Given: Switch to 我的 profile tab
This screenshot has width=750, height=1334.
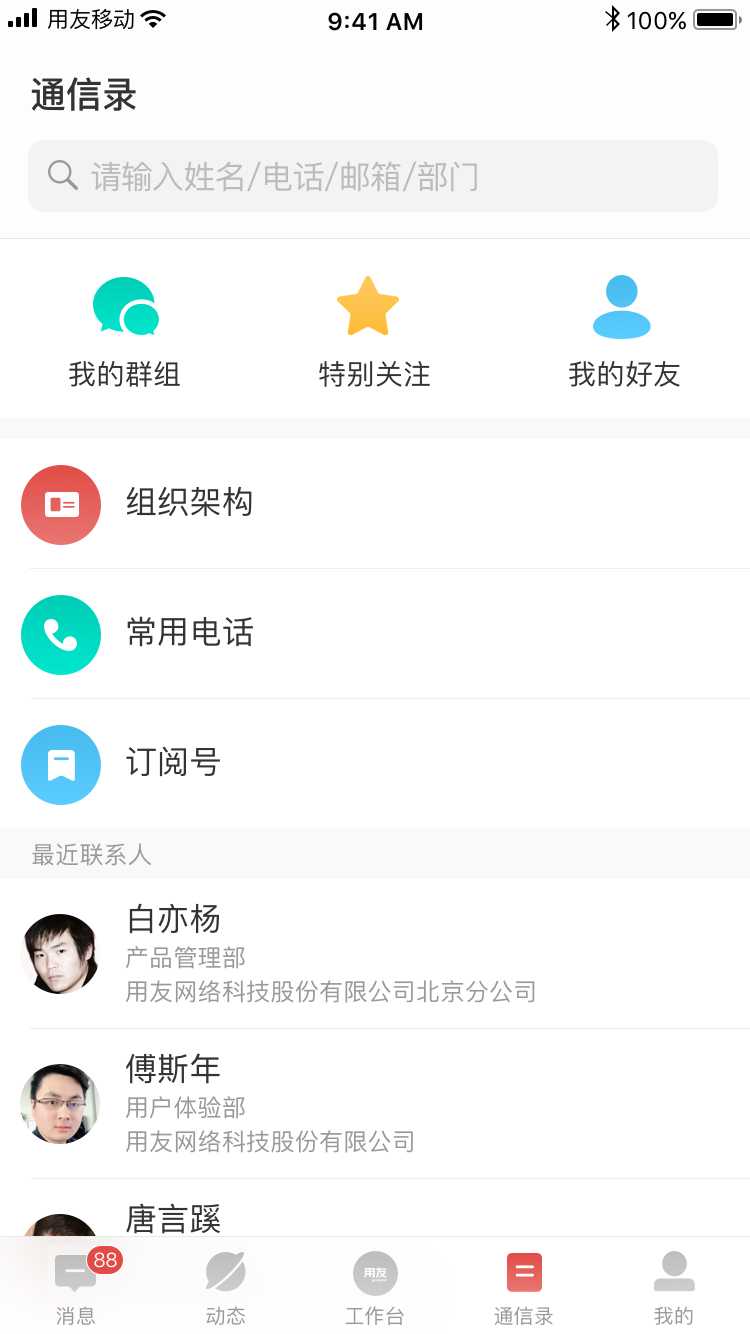Looking at the screenshot, I should point(673,1285).
